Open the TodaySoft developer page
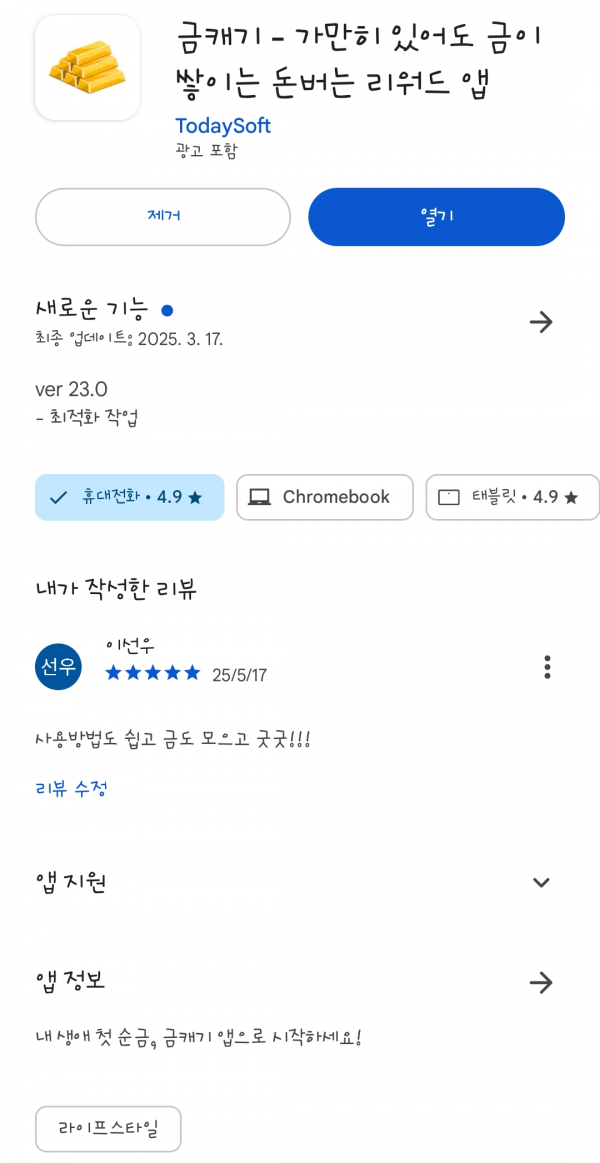This screenshot has height=1163, width=600. coord(222,125)
